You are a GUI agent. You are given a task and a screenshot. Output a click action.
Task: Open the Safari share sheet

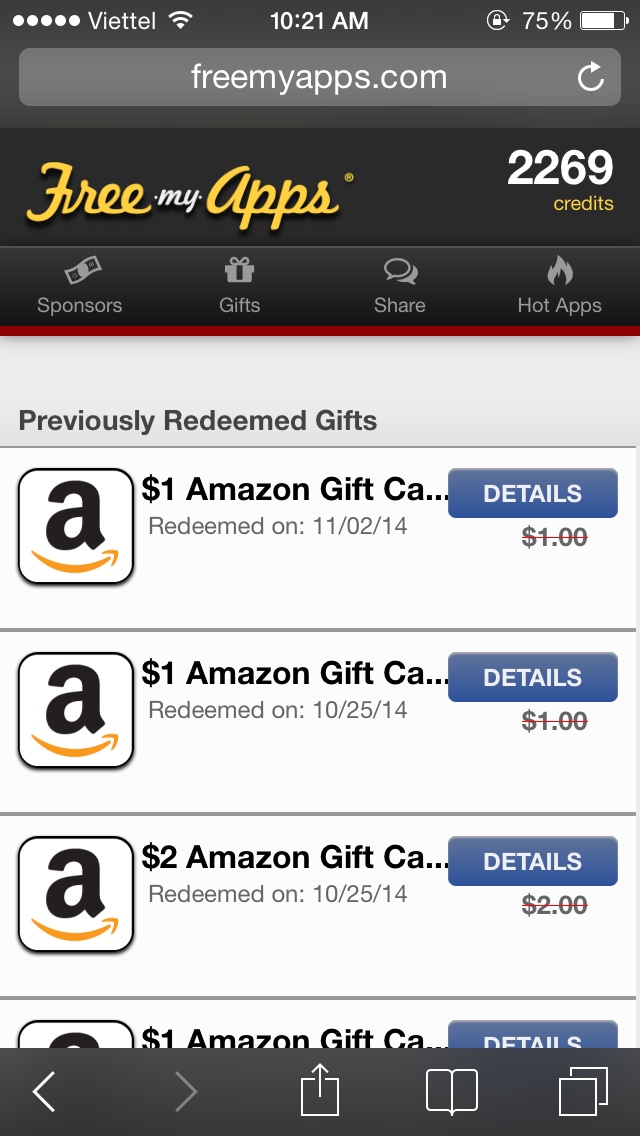(320, 1090)
